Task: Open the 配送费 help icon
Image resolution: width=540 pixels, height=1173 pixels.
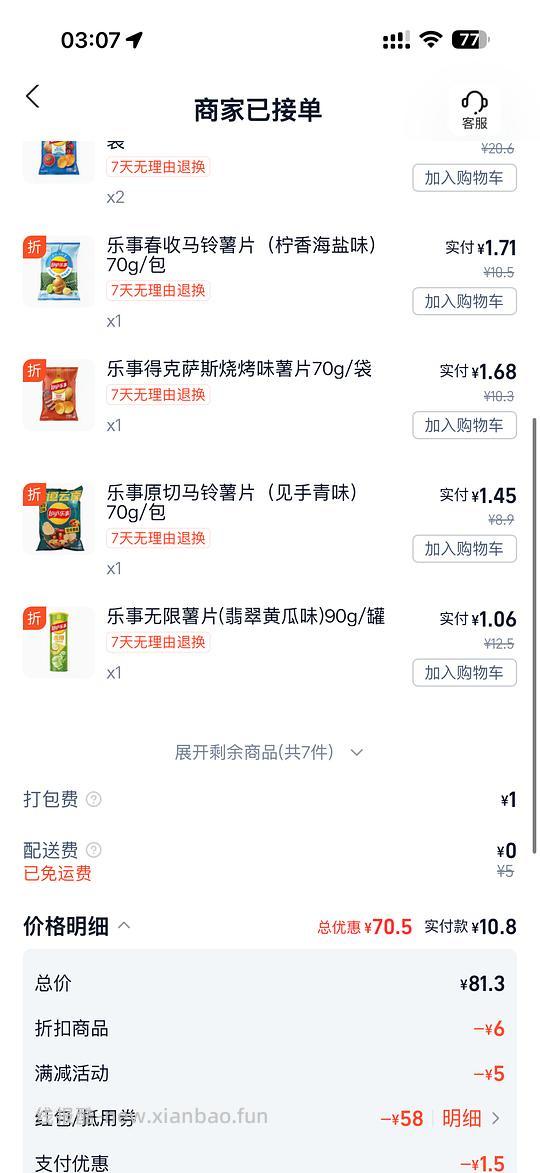Action: pos(93,850)
